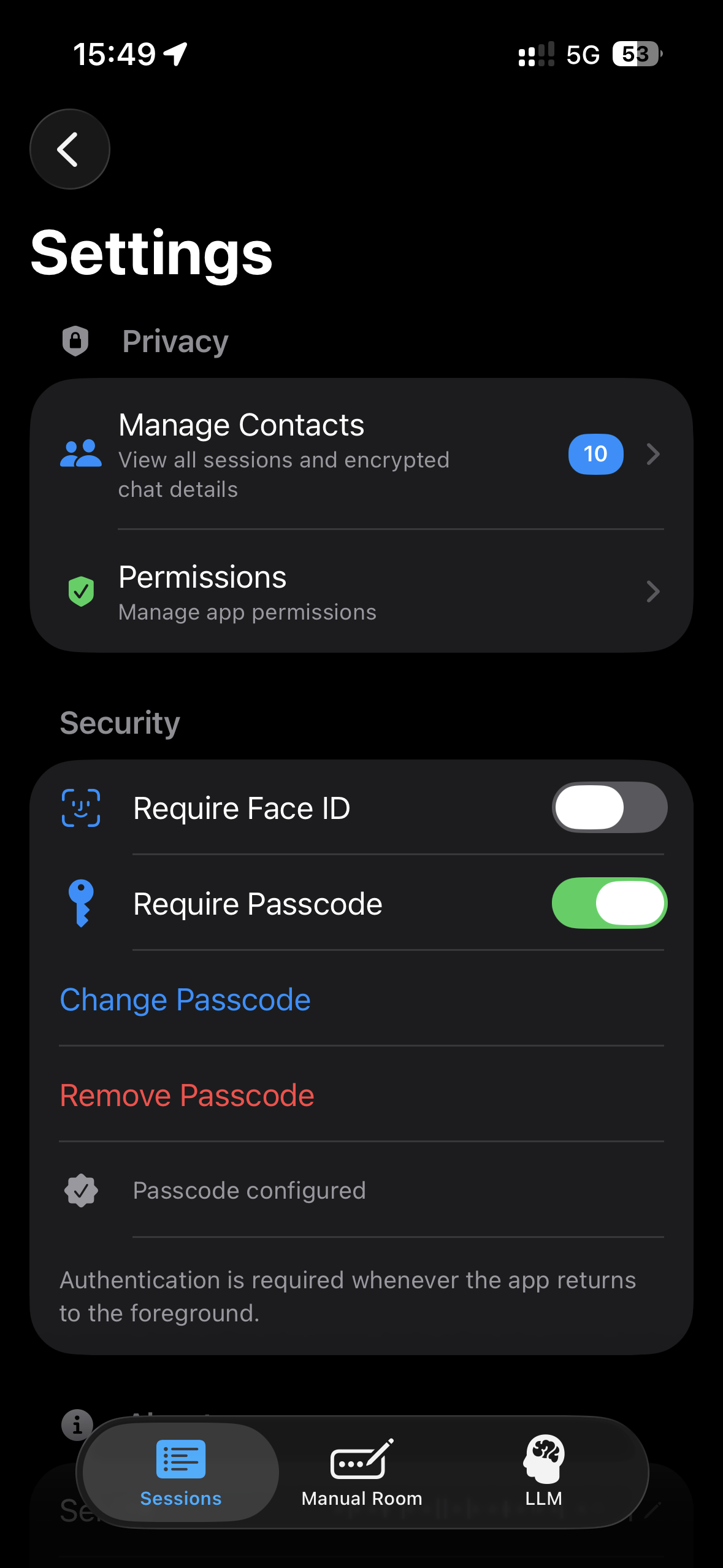Viewport: 723px width, 1568px height.
Task: Expand Manage Contacts with its chevron
Action: (652, 454)
